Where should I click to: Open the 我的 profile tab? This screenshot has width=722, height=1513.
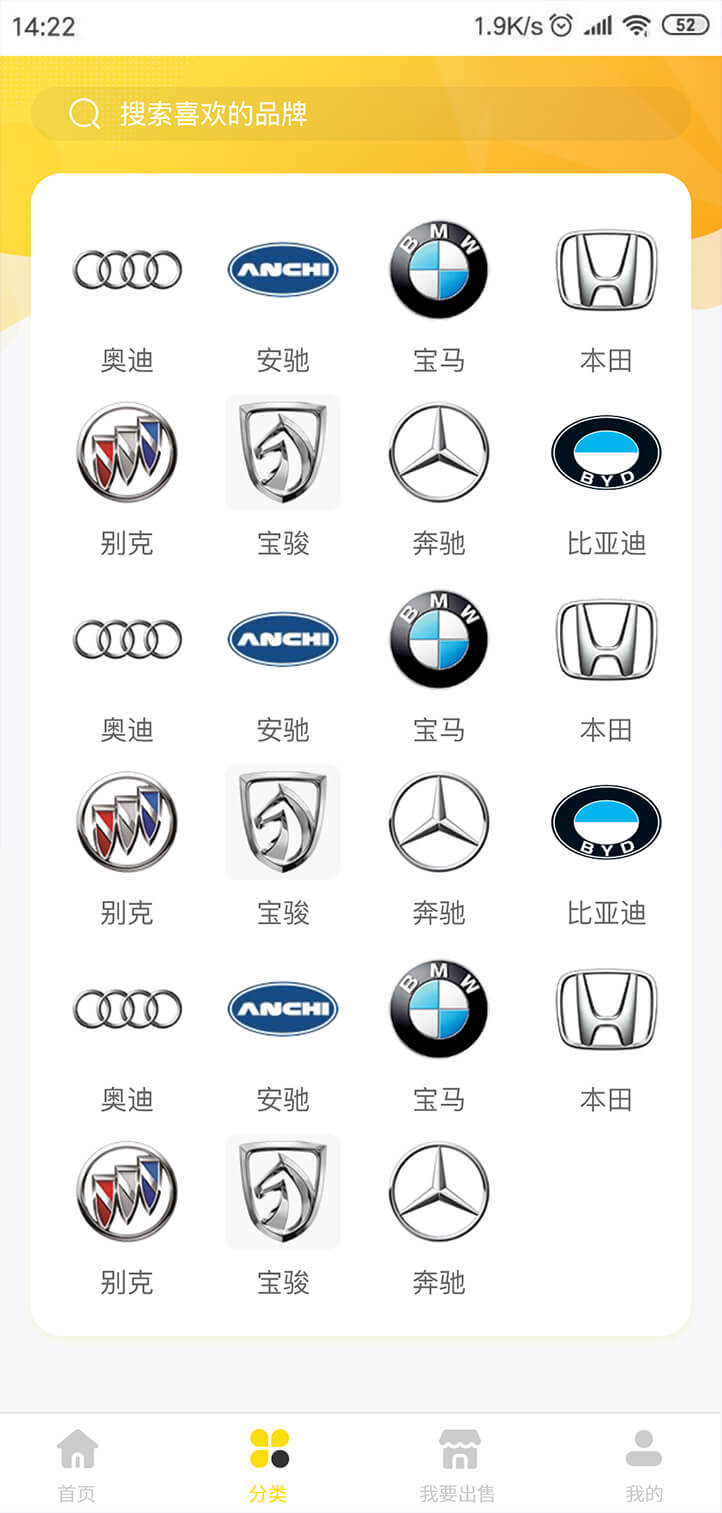click(644, 1465)
